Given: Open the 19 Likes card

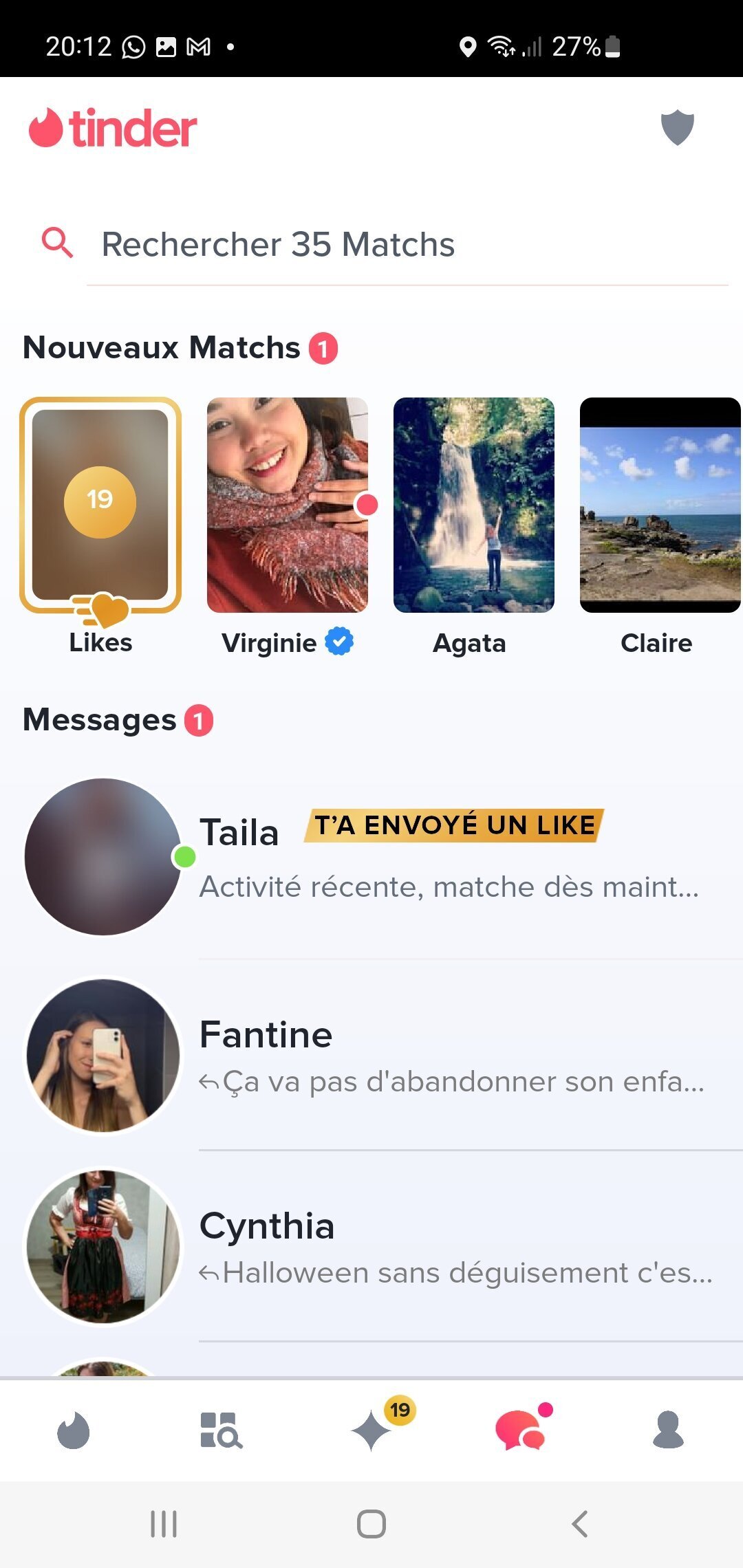Looking at the screenshot, I should [x=100, y=505].
